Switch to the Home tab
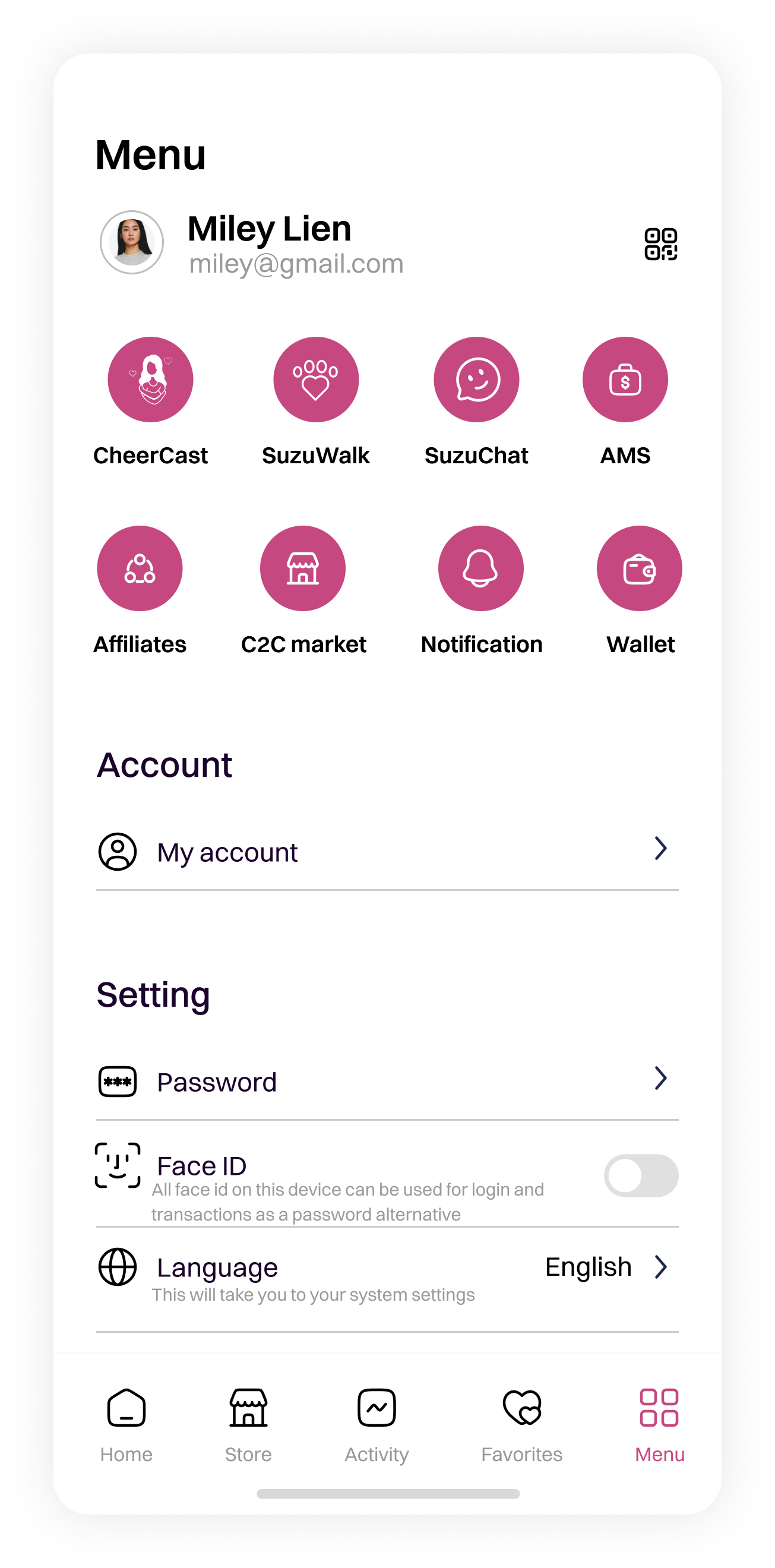775x1568 pixels. click(126, 1425)
